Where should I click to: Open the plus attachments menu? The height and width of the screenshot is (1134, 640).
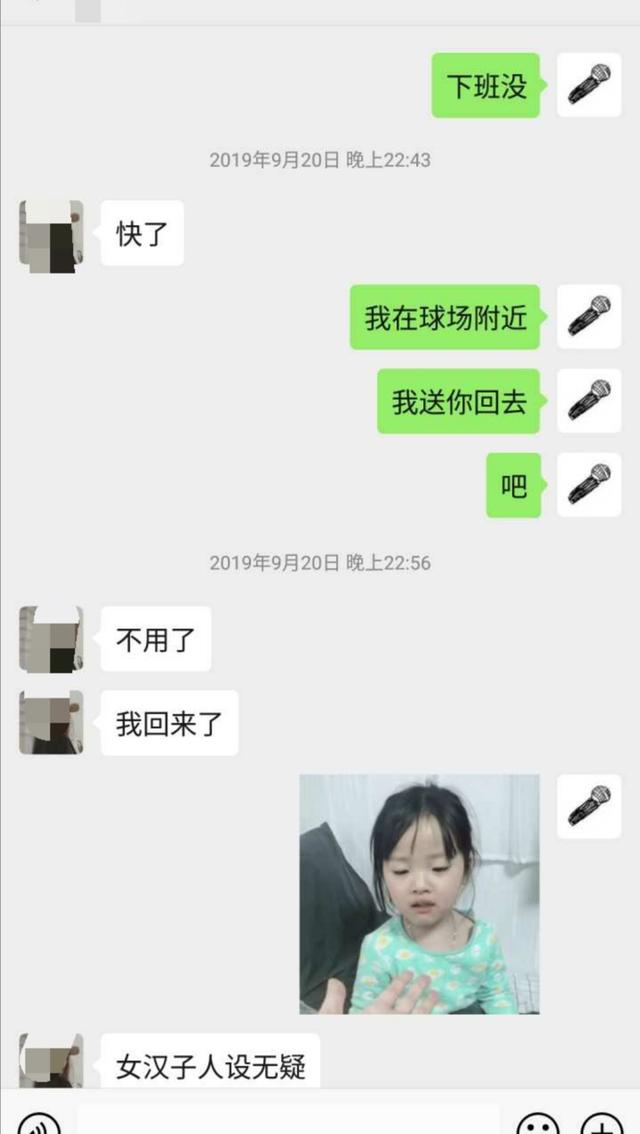[x=602, y=1124]
